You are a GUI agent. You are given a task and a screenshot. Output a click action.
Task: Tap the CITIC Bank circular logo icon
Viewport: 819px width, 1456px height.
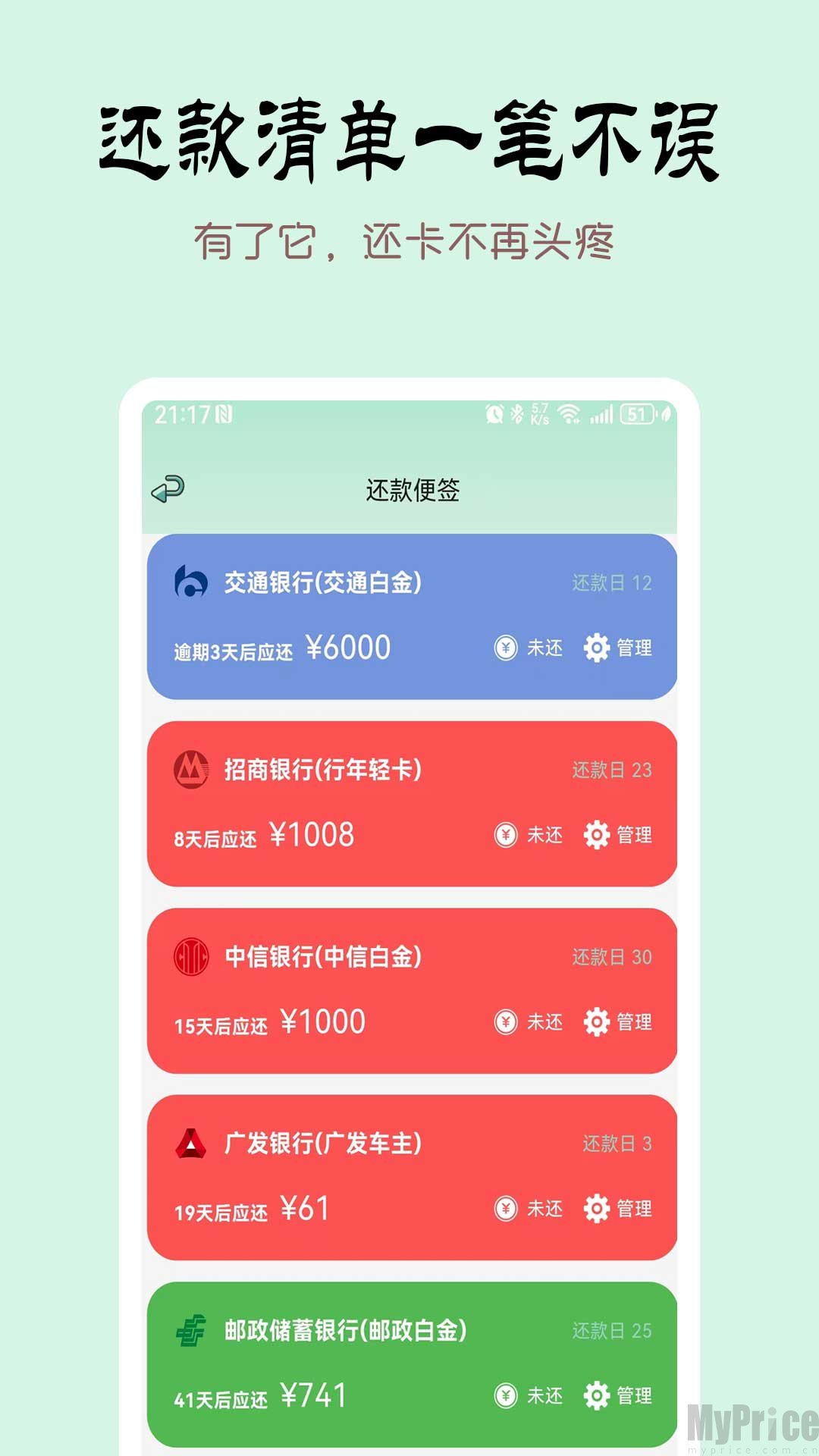click(192, 955)
